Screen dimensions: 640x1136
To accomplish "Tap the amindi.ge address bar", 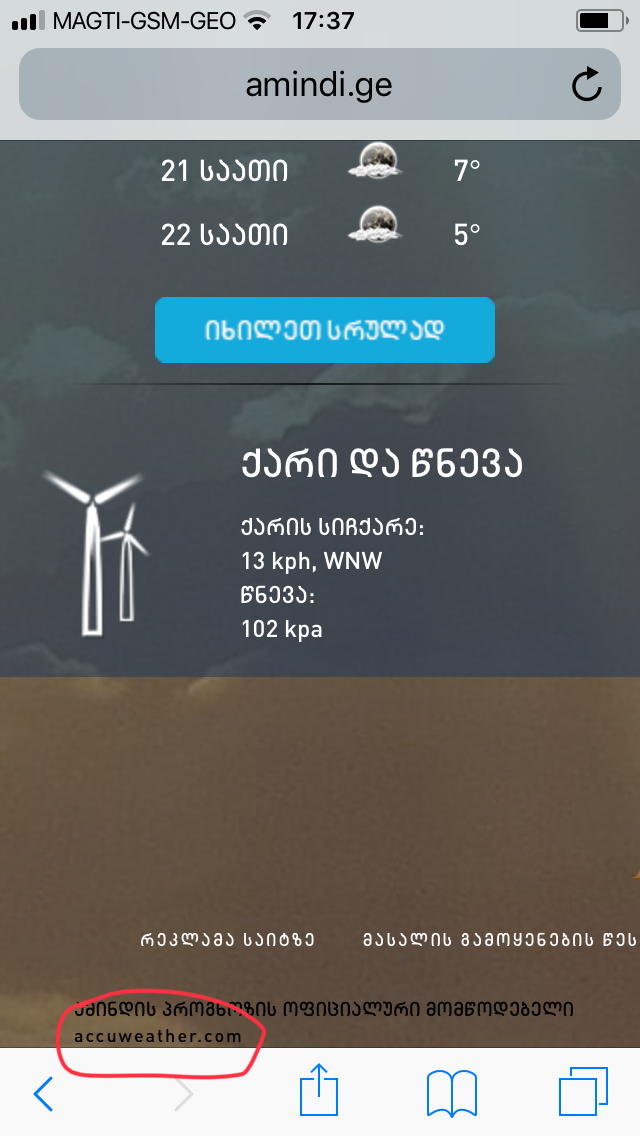I will coord(318,86).
